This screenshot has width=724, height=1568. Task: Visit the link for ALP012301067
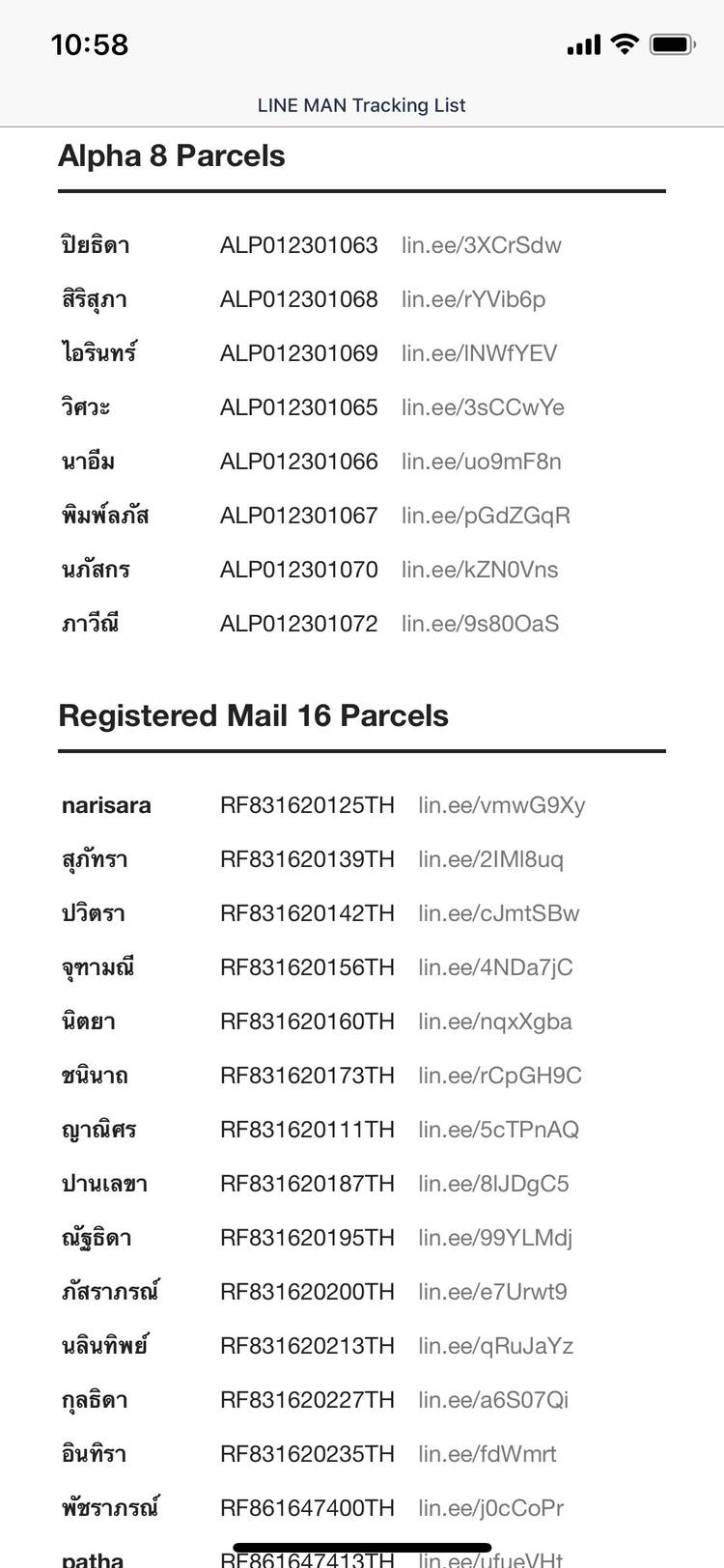click(x=486, y=516)
